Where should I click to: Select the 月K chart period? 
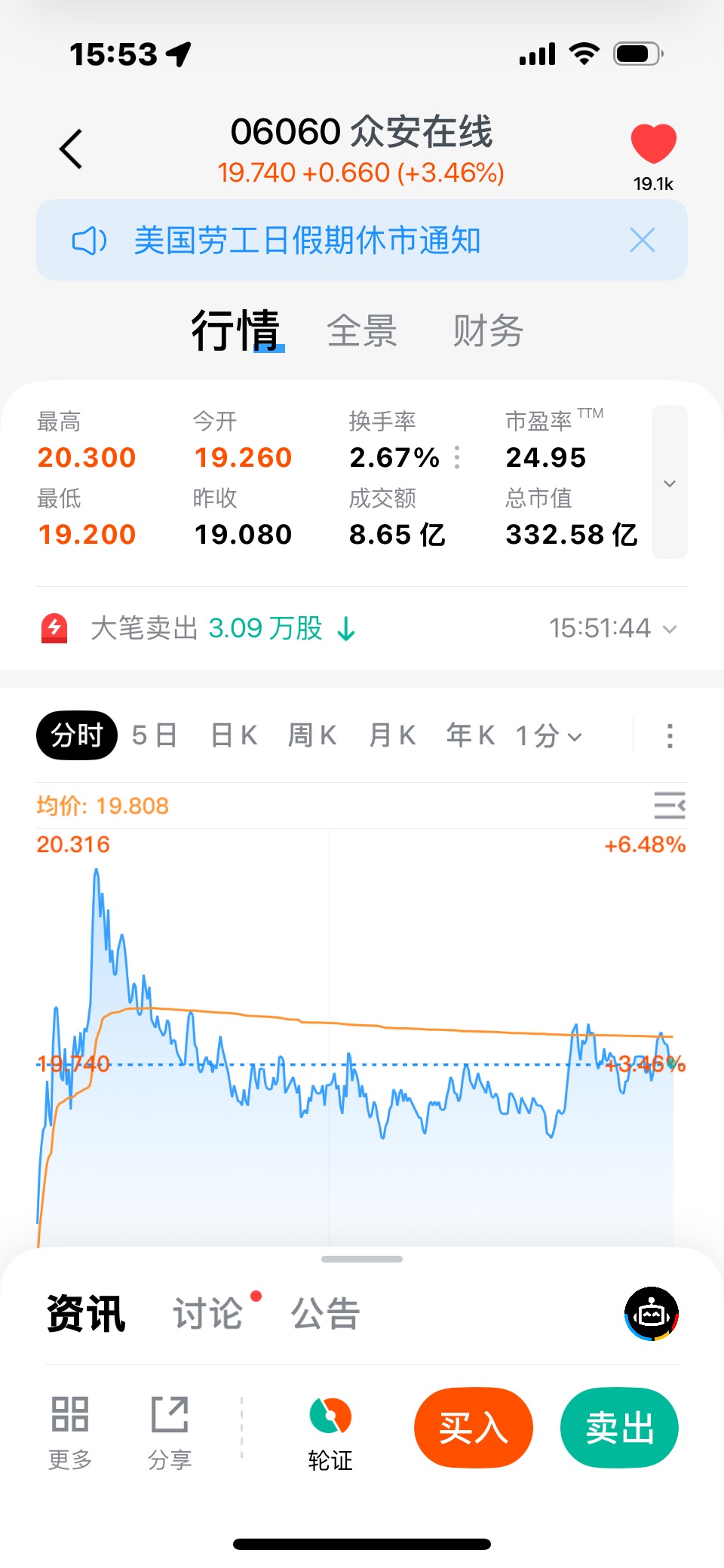pyautogui.click(x=392, y=735)
